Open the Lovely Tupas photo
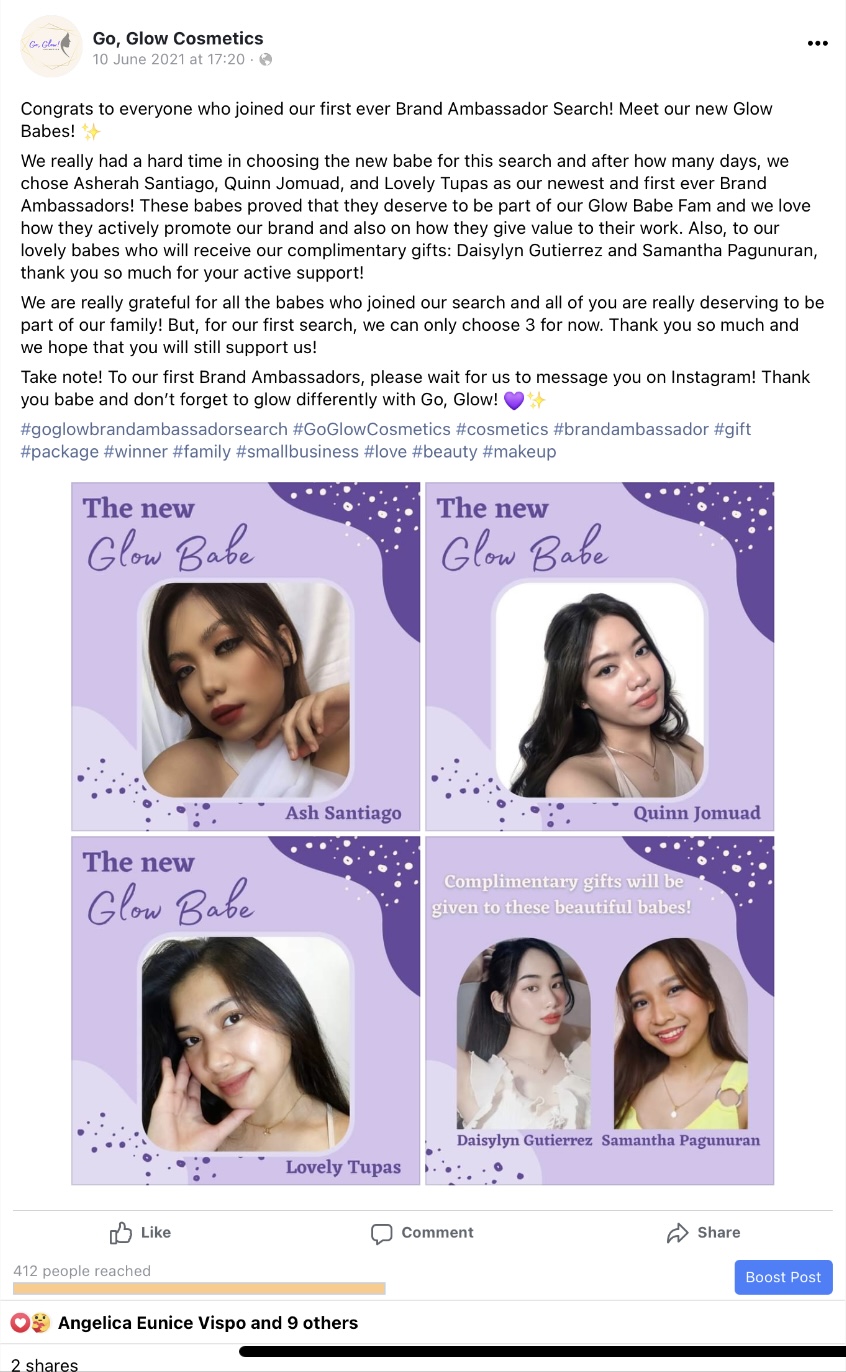Screen dimensions: 846x1372 [246, 1011]
